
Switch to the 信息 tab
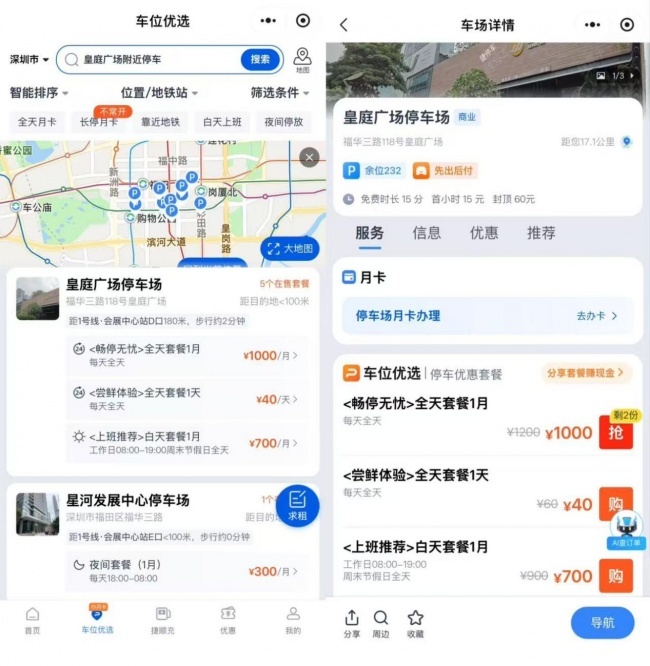[x=427, y=233]
